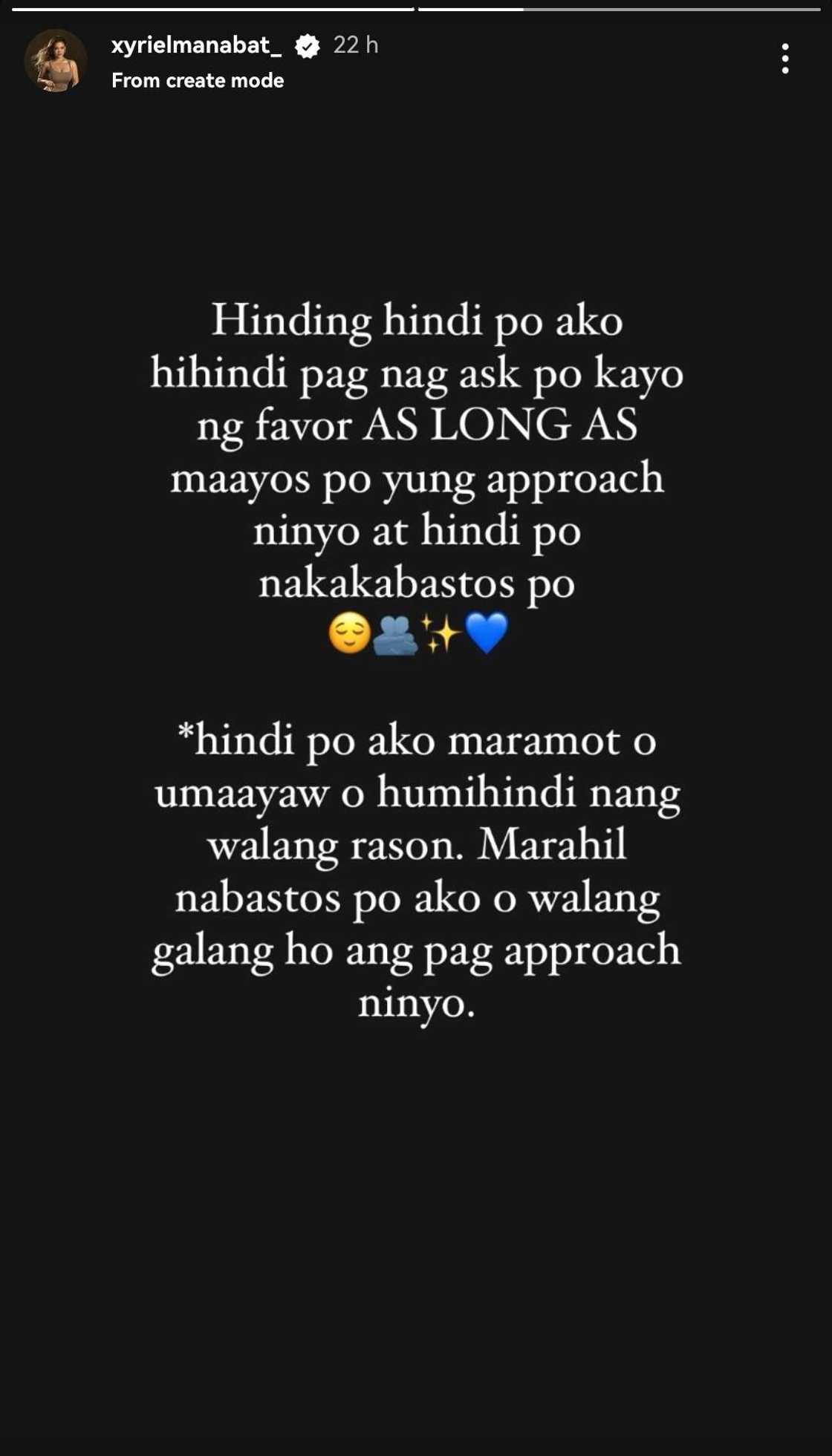The width and height of the screenshot is (832, 1456).
Task: Open xyrielmanabat_'s profile picture
Action: (56, 61)
